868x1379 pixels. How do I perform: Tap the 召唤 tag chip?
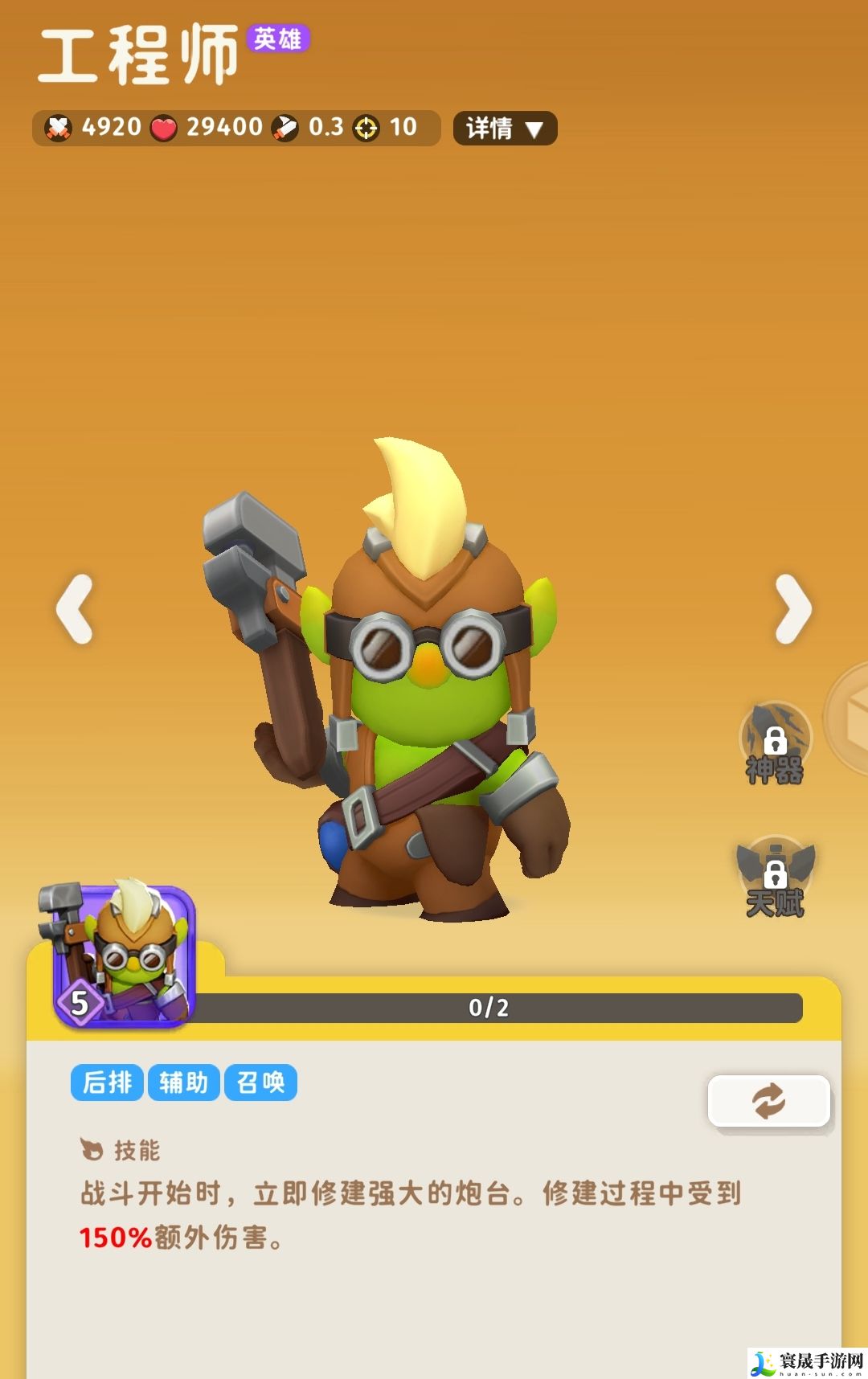[260, 1082]
